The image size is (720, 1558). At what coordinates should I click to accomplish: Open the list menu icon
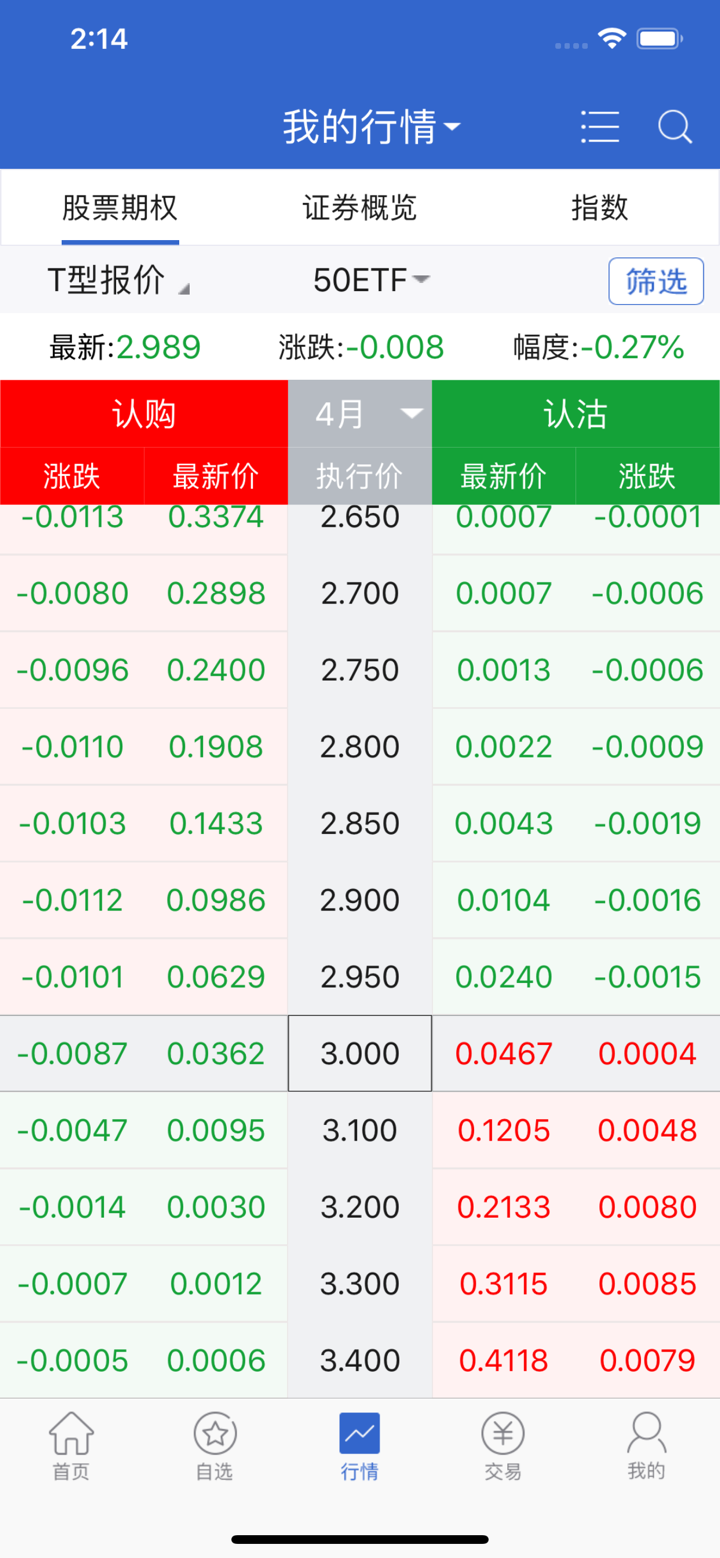tap(600, 127)
